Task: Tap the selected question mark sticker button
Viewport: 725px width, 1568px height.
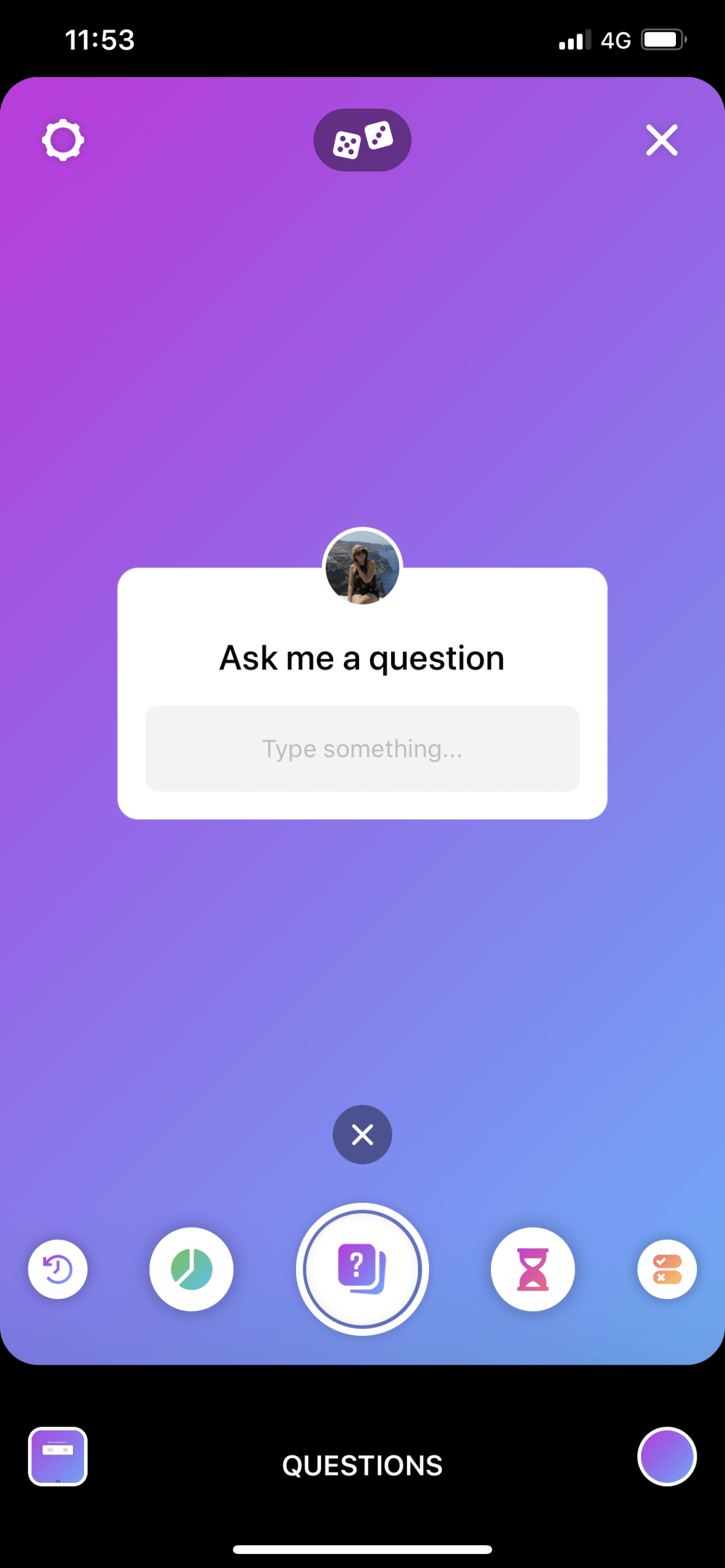Action: [x=362, y=1269]
